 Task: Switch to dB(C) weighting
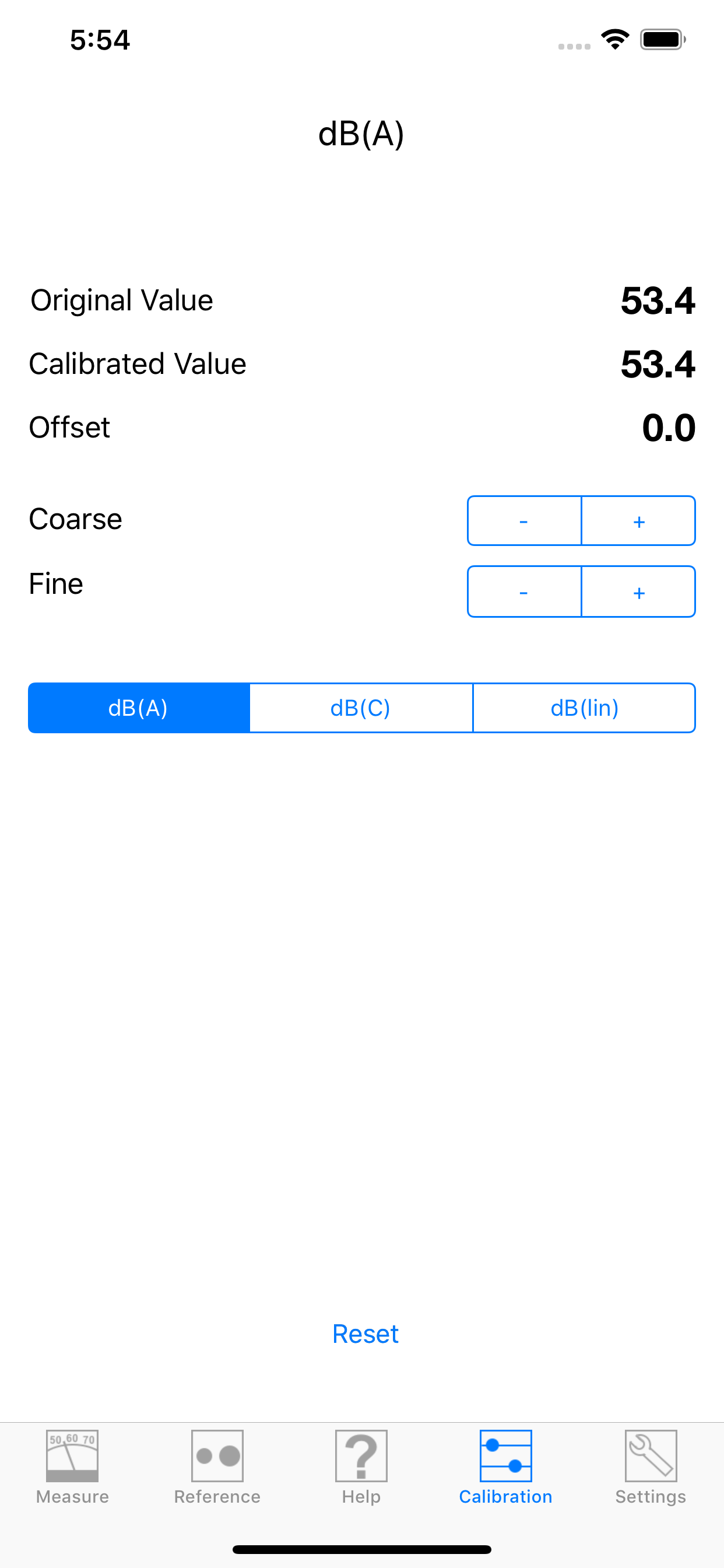pyautogui.click(x=361, y=708)
